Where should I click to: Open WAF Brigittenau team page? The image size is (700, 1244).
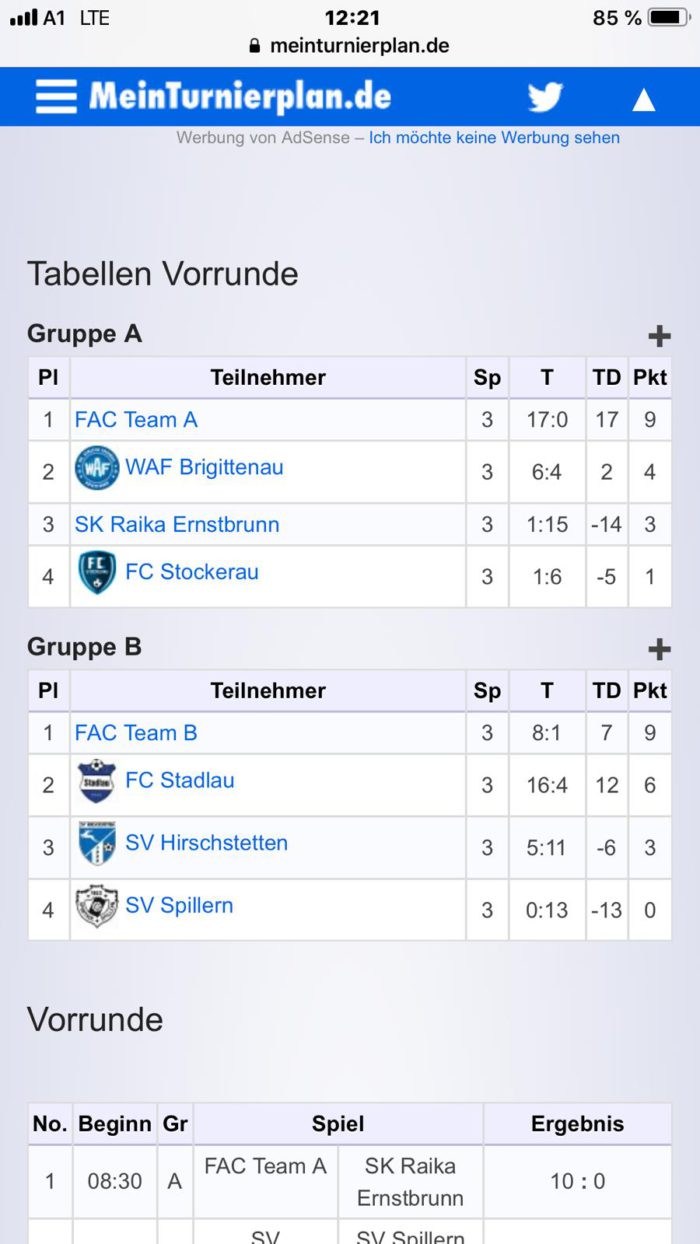tap(204, 467)
